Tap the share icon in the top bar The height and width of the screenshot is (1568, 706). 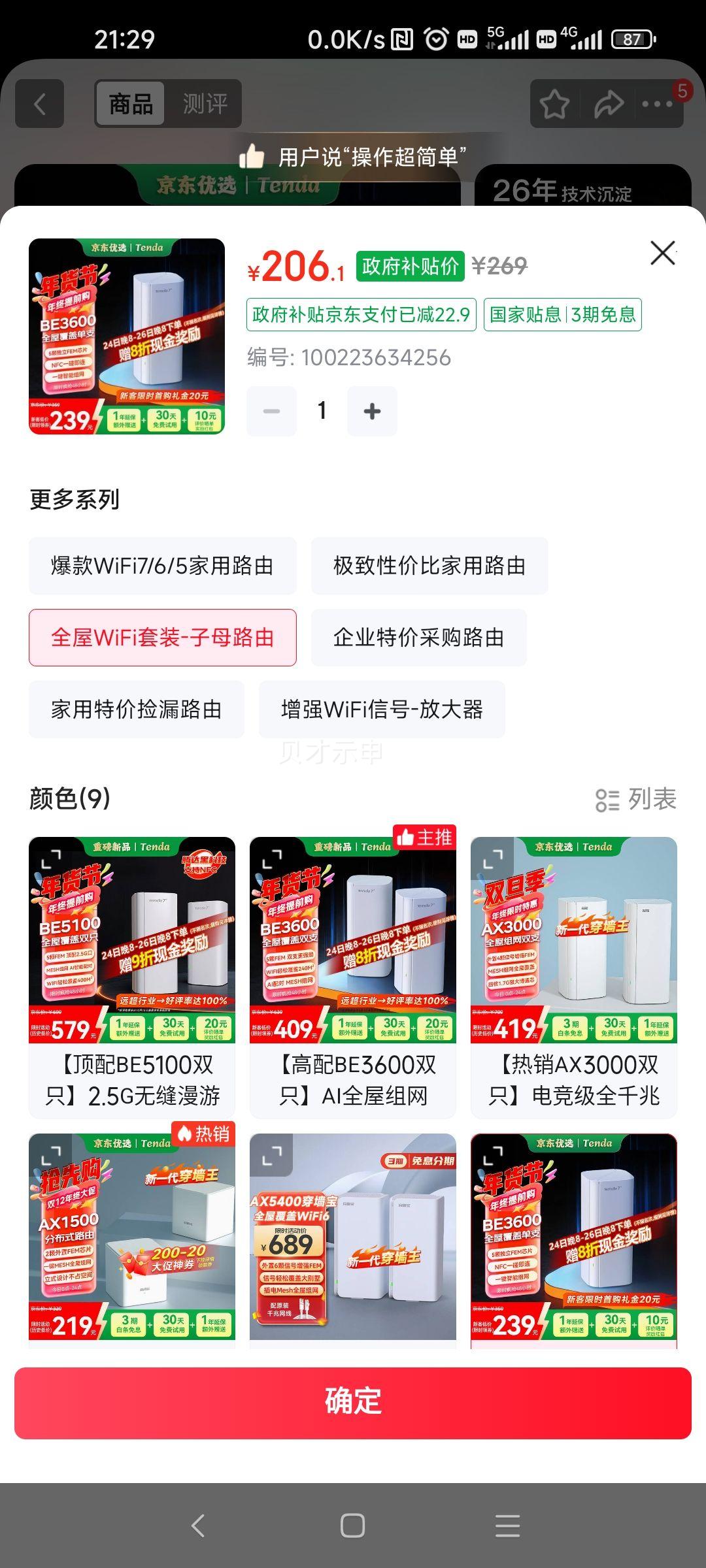pyautogui.click(x=609, y=103)
